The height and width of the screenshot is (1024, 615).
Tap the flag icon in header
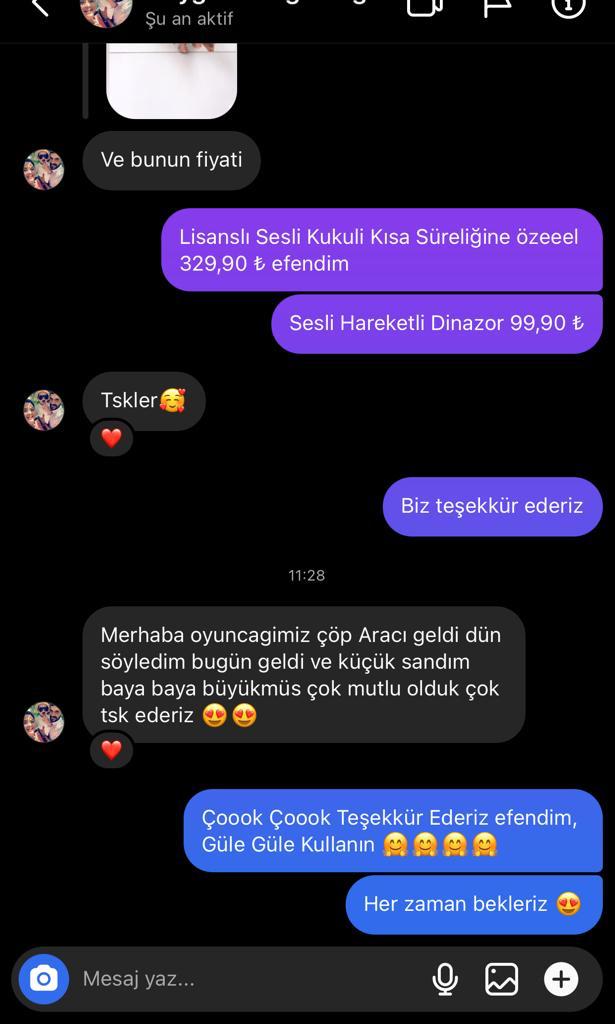click(497, 7)
